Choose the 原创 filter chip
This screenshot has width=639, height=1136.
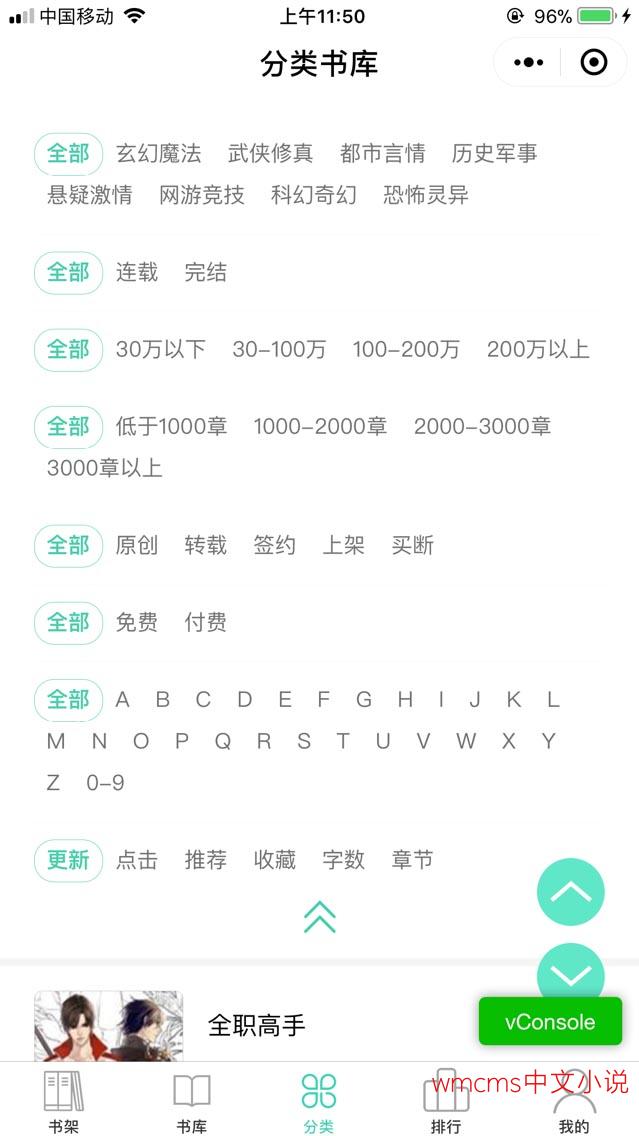tap(137, 546)
